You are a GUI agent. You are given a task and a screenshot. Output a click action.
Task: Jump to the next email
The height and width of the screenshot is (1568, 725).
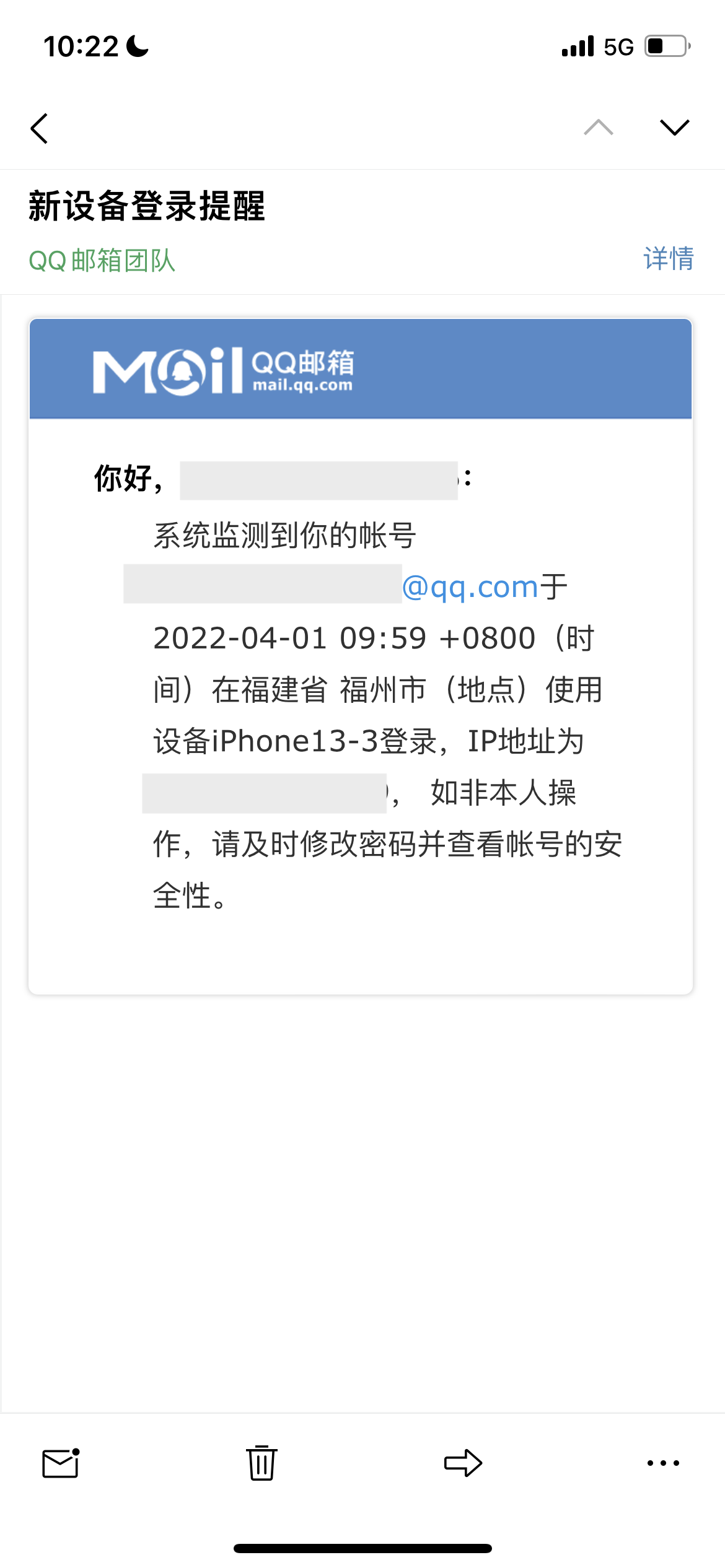click(x=674, y=128)
